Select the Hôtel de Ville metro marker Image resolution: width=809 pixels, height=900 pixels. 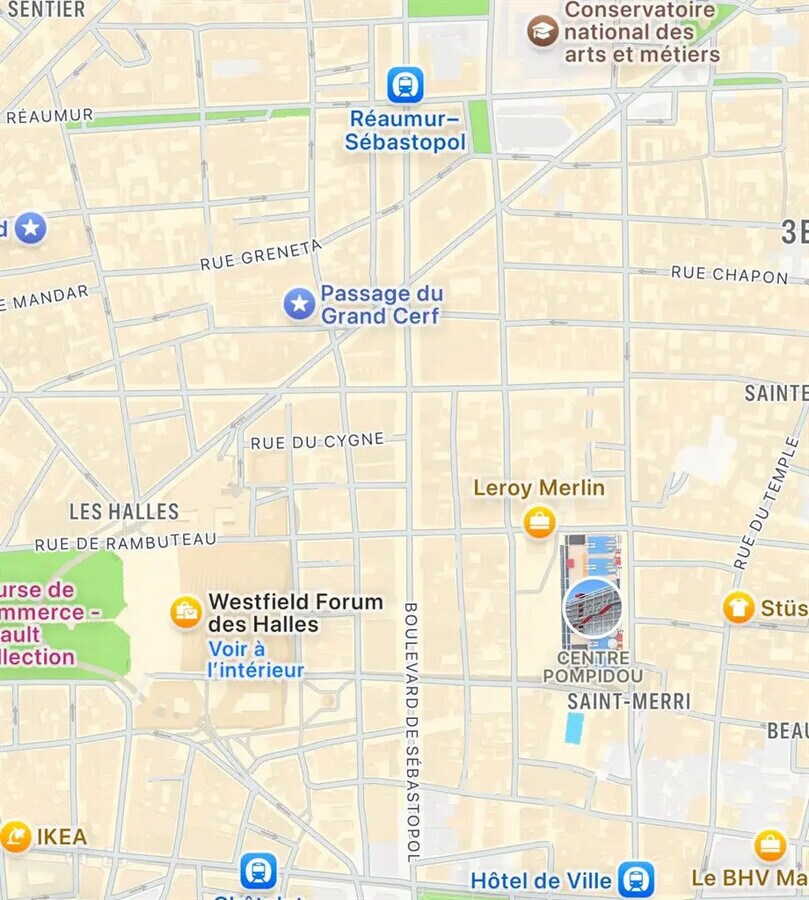coord(635,880)
